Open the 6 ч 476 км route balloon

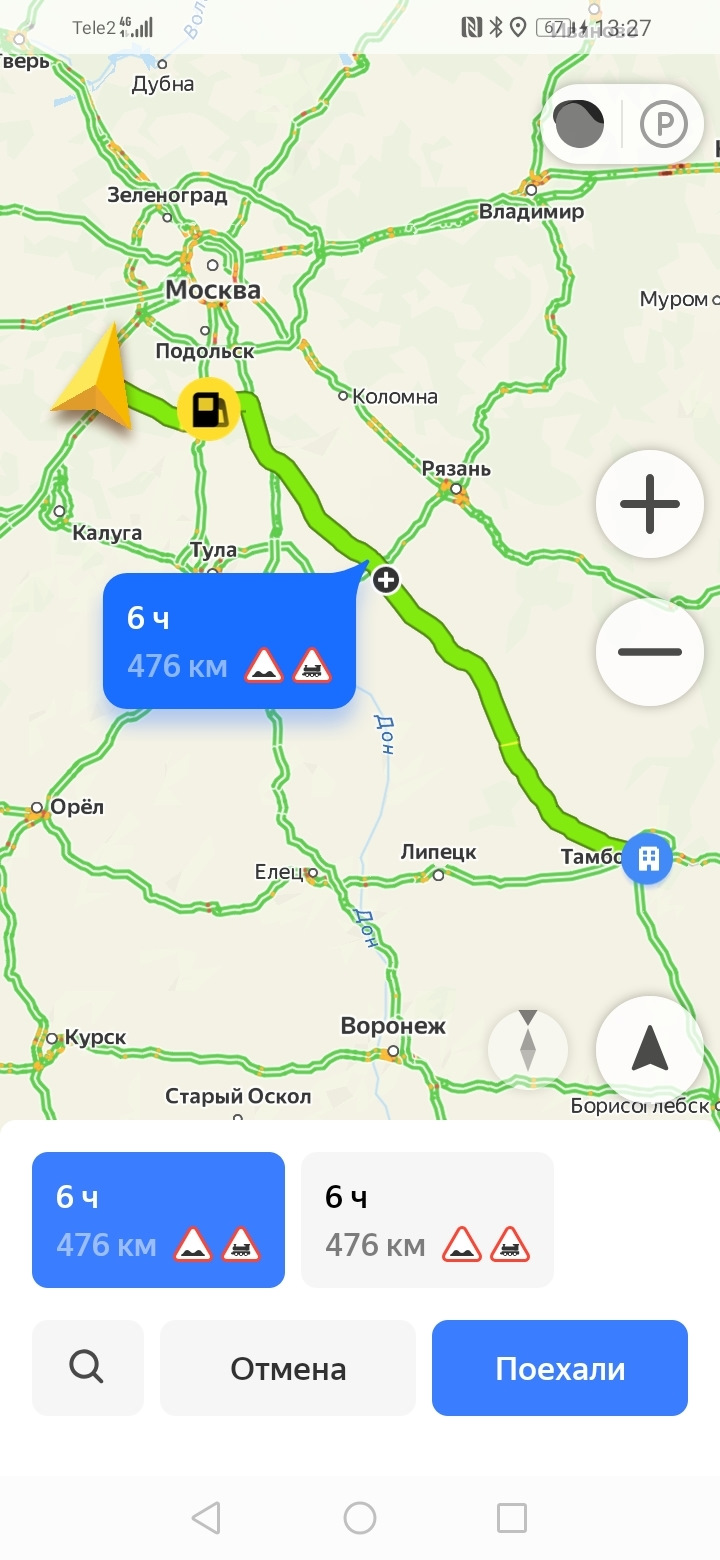click(229, 641)
